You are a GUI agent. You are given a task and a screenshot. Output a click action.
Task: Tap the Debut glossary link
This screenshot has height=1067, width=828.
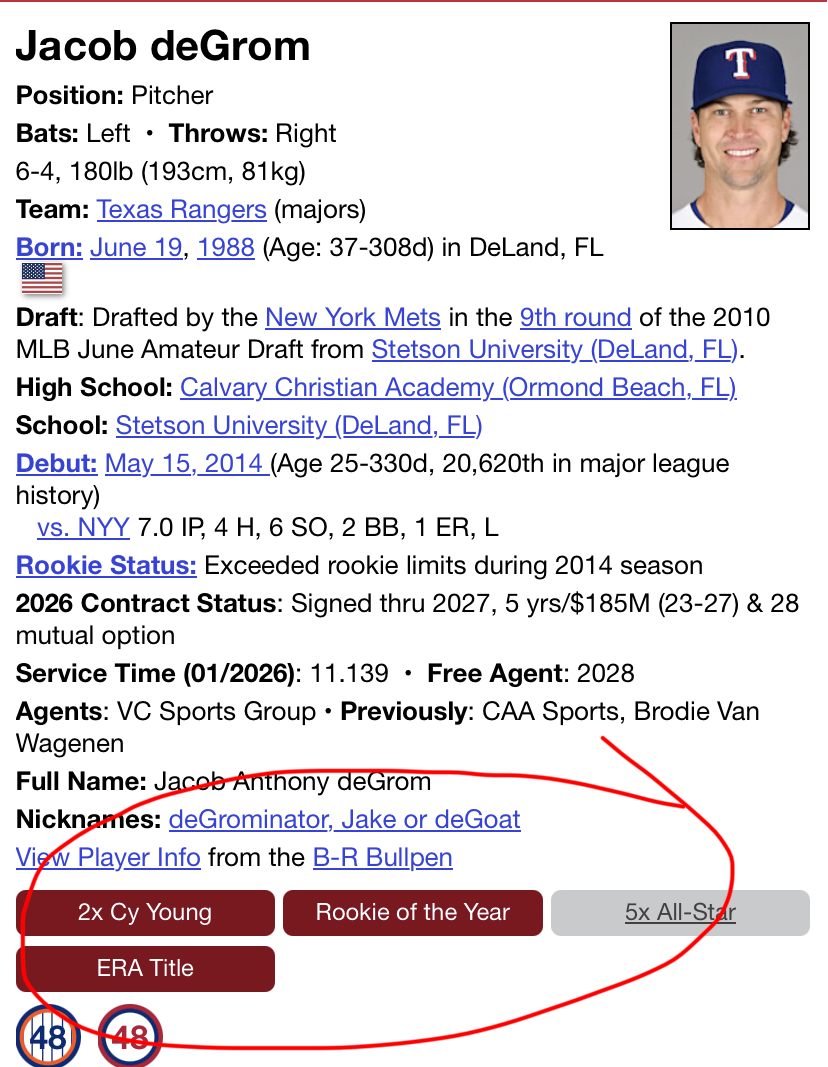click(56, 464)
